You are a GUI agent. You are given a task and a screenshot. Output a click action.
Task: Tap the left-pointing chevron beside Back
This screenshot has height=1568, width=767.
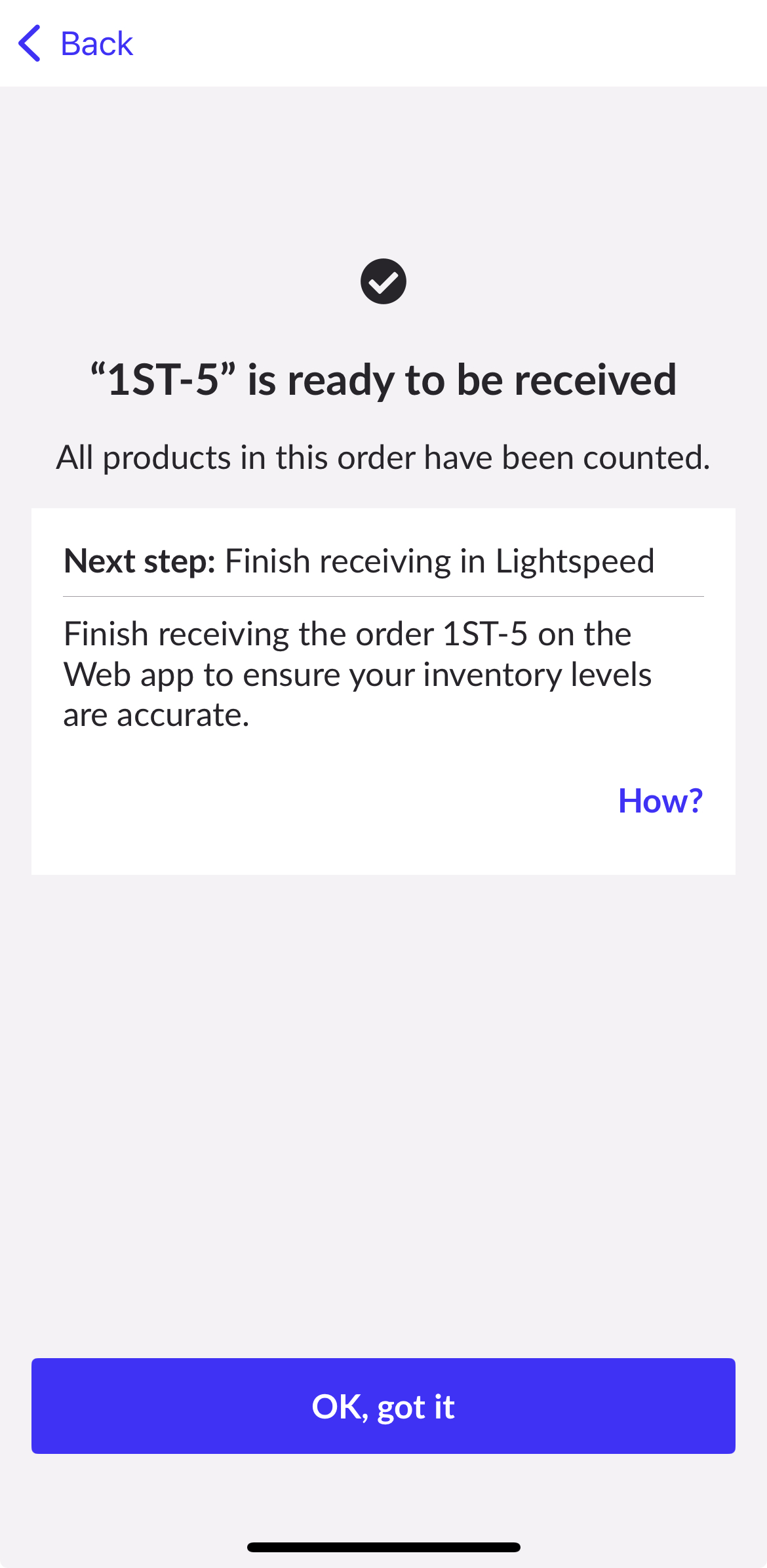pyautogui.click(x=29, y=42)
